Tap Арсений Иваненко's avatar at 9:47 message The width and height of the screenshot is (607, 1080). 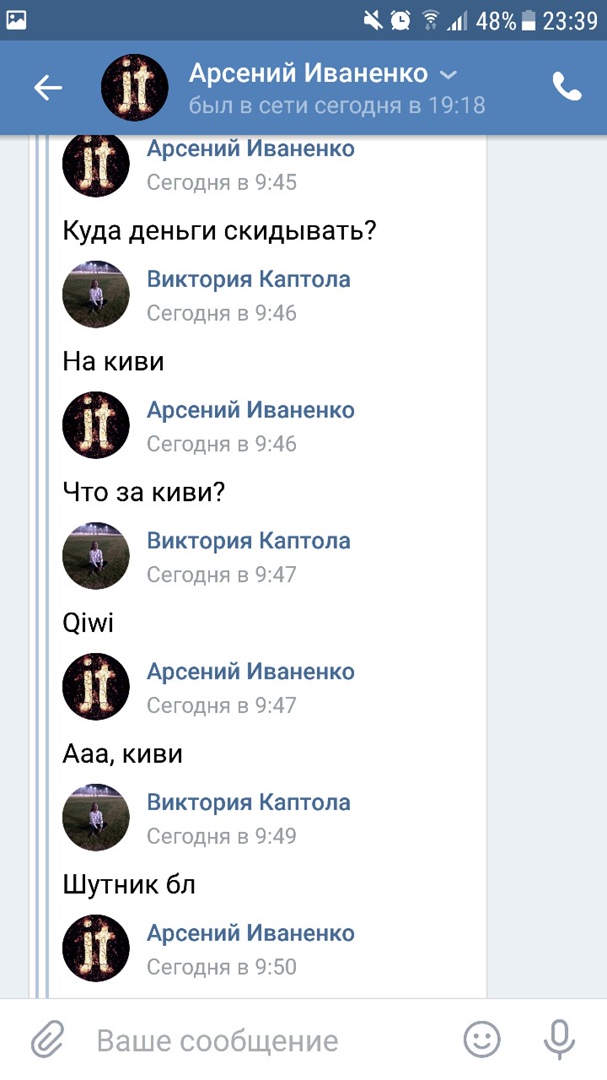coord(96,687)
